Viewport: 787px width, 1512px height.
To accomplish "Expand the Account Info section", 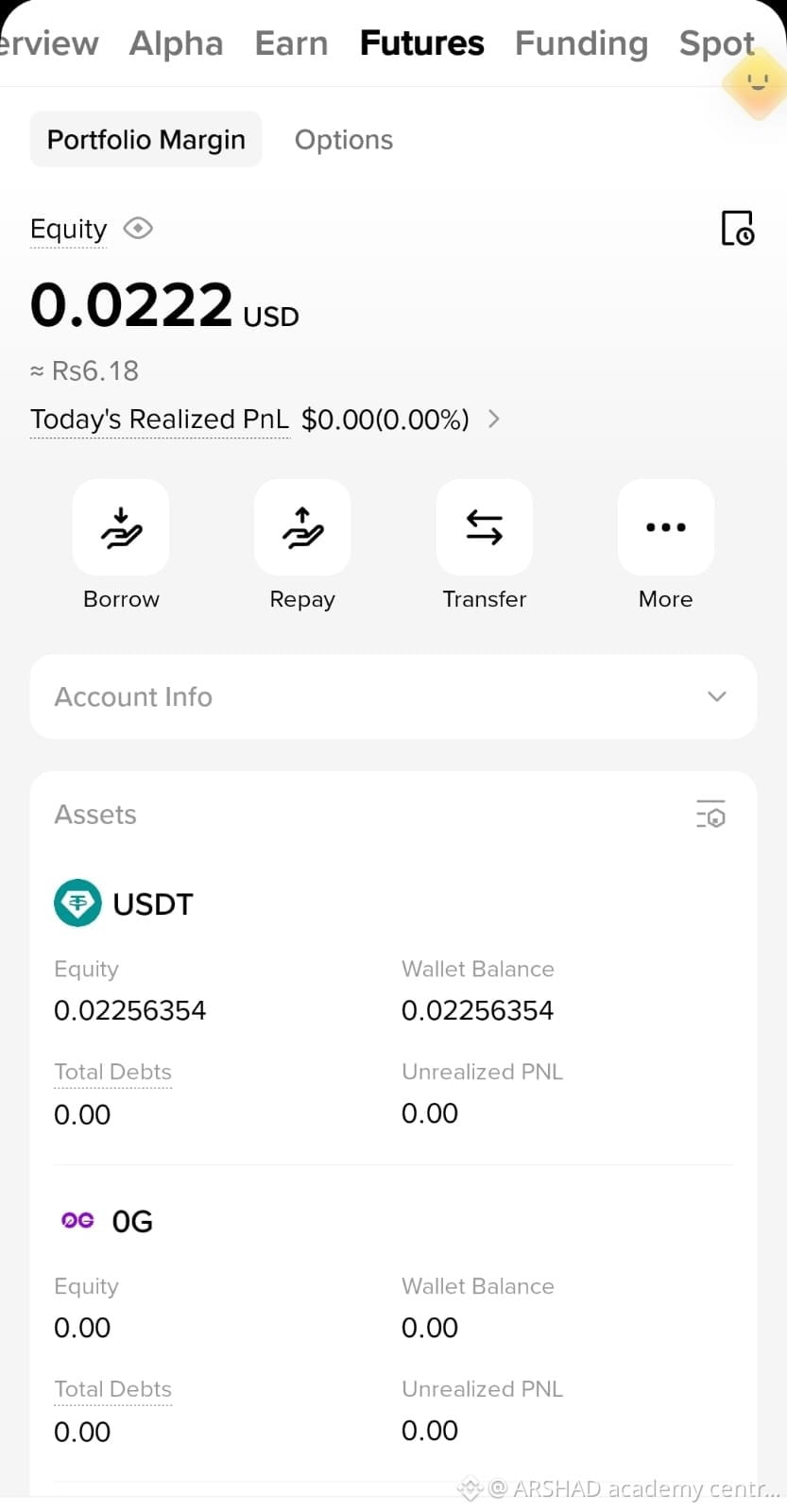I will pos(393,696).
